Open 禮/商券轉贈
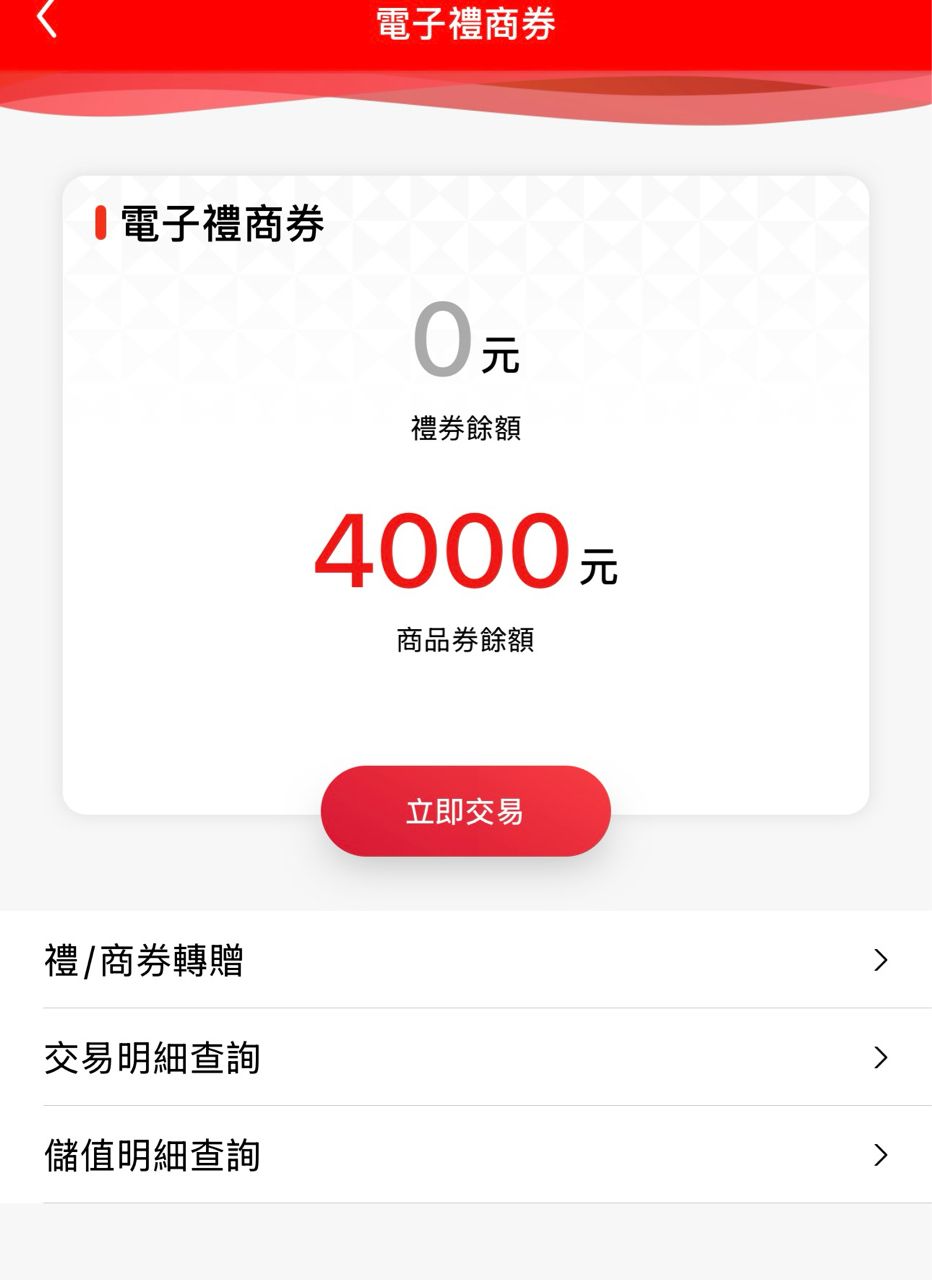 (x=466, y=961)
